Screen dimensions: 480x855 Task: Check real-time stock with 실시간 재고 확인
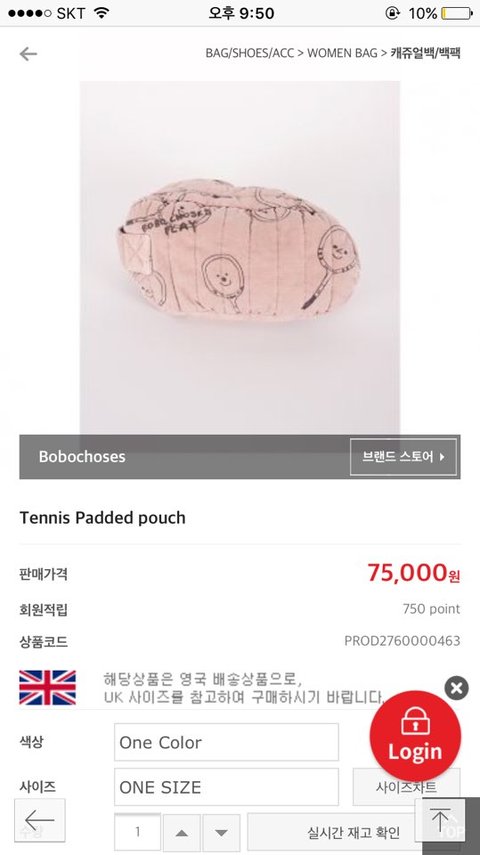tap(353, 833)
